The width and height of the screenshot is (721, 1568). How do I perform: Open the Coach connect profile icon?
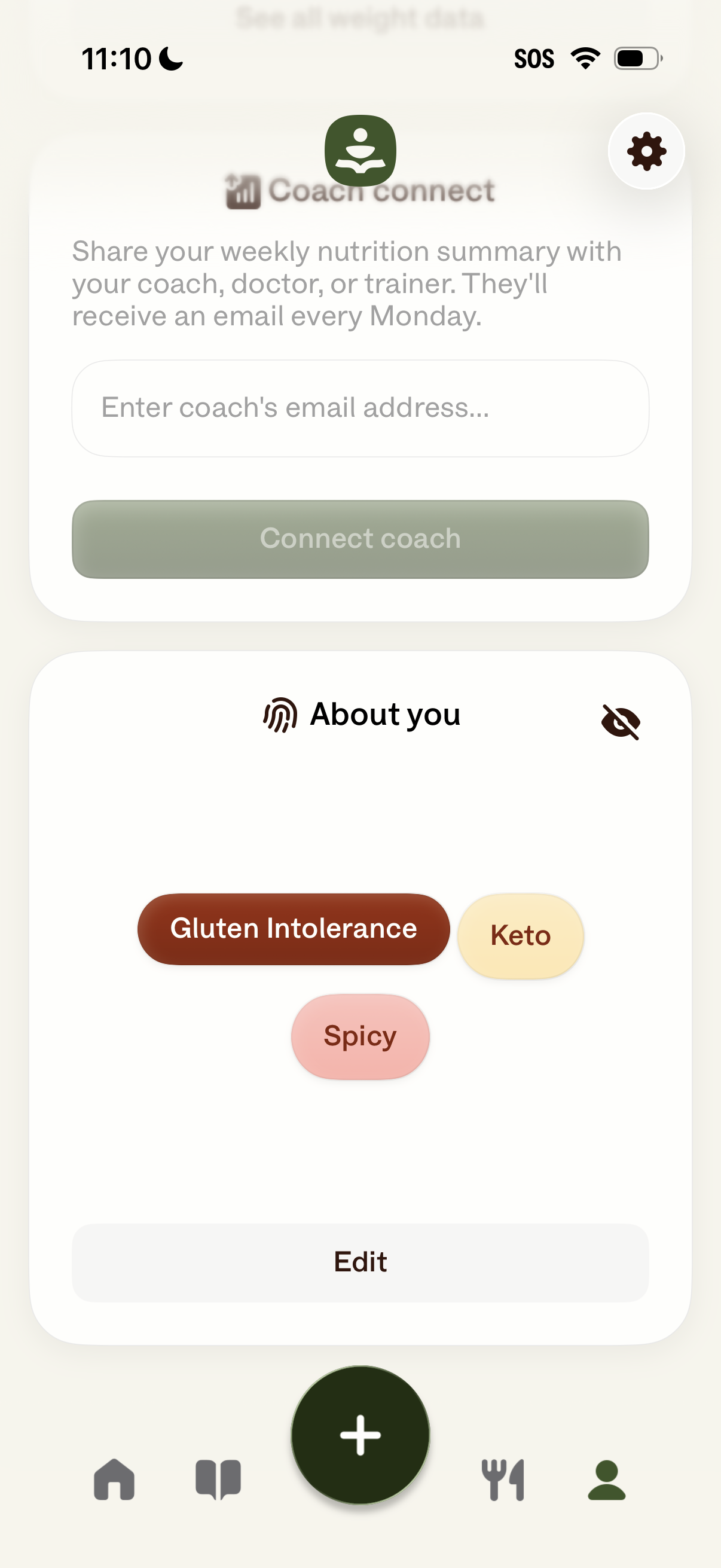click(x=360, y=150)
